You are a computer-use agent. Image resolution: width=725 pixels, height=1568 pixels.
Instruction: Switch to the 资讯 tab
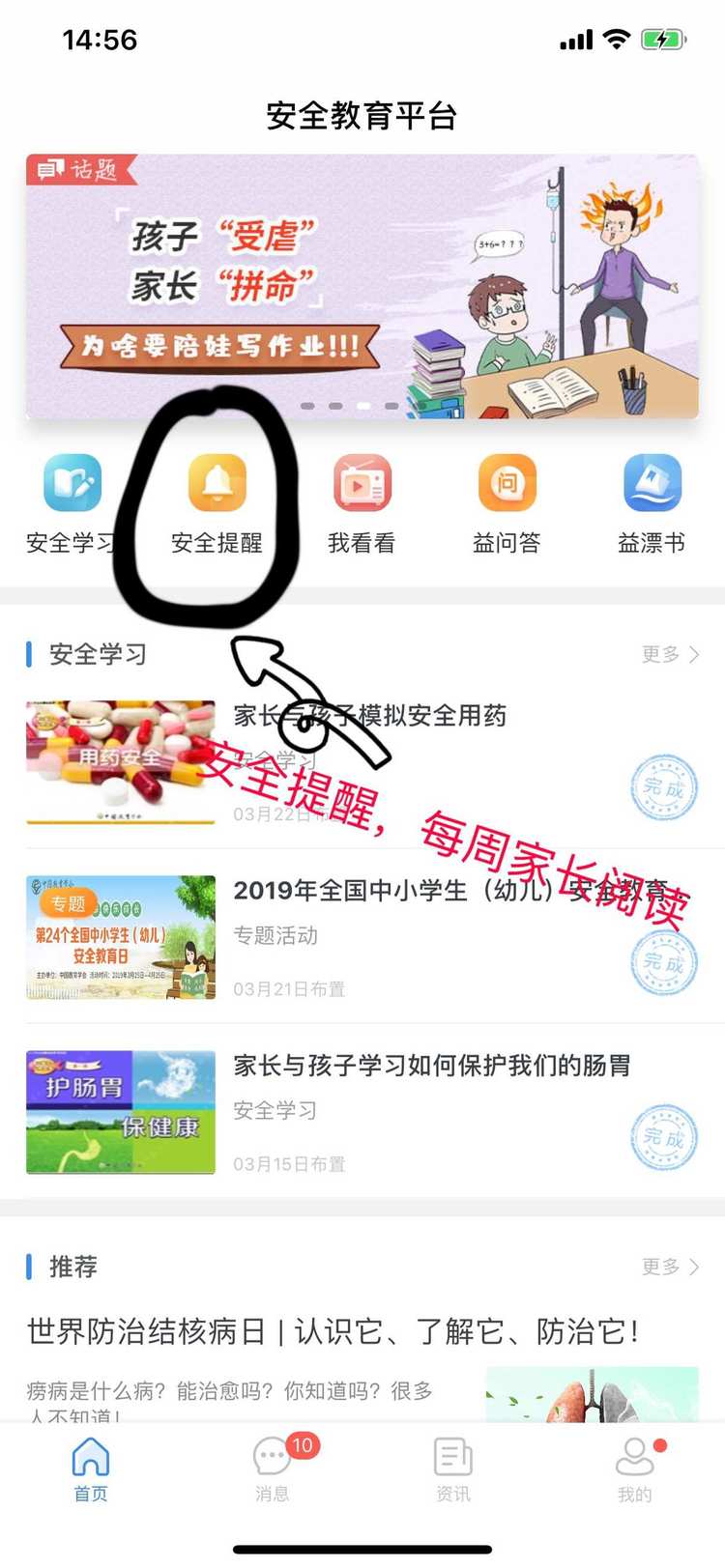click(453, 1468)
